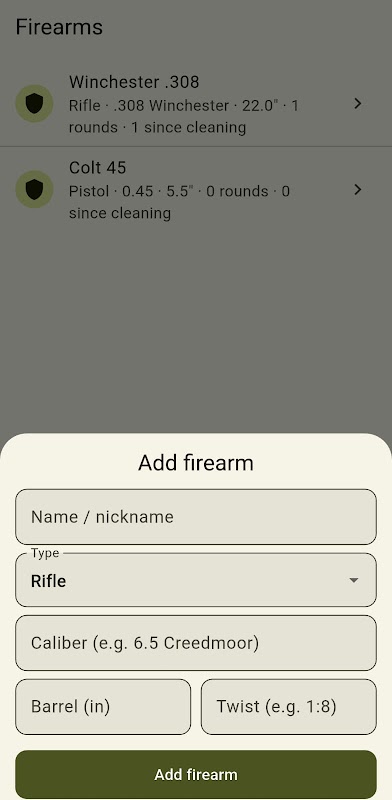The height and width of the screenshot is (800, 392).
Task: Tap the Name / nickname field
Action: 196,517
